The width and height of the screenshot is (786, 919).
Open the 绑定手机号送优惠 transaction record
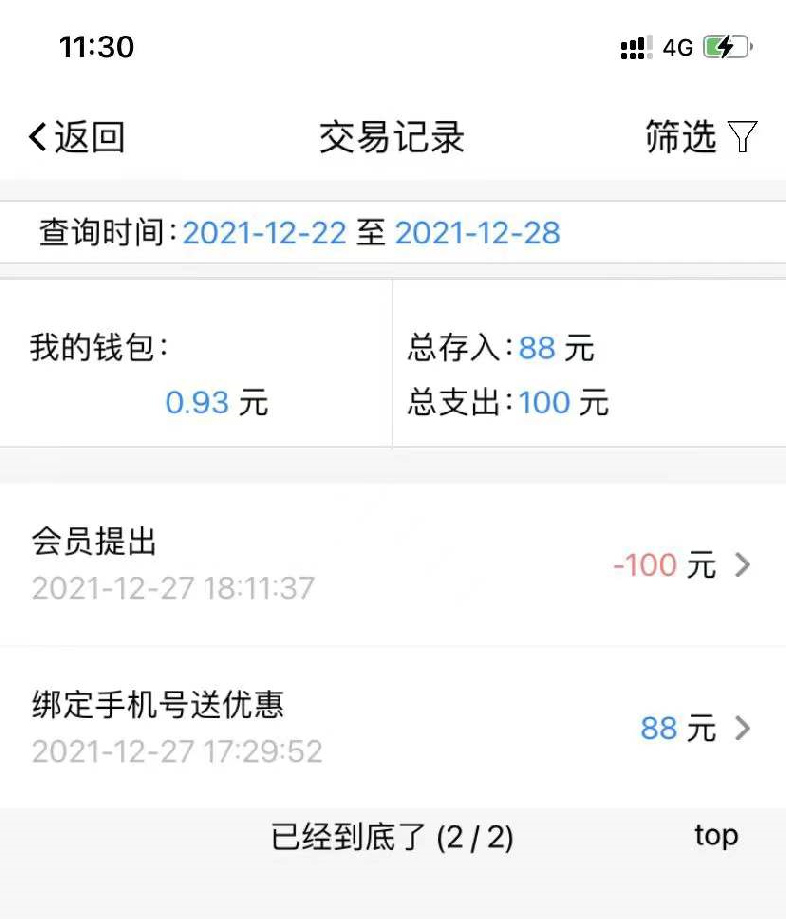(392, 727)
